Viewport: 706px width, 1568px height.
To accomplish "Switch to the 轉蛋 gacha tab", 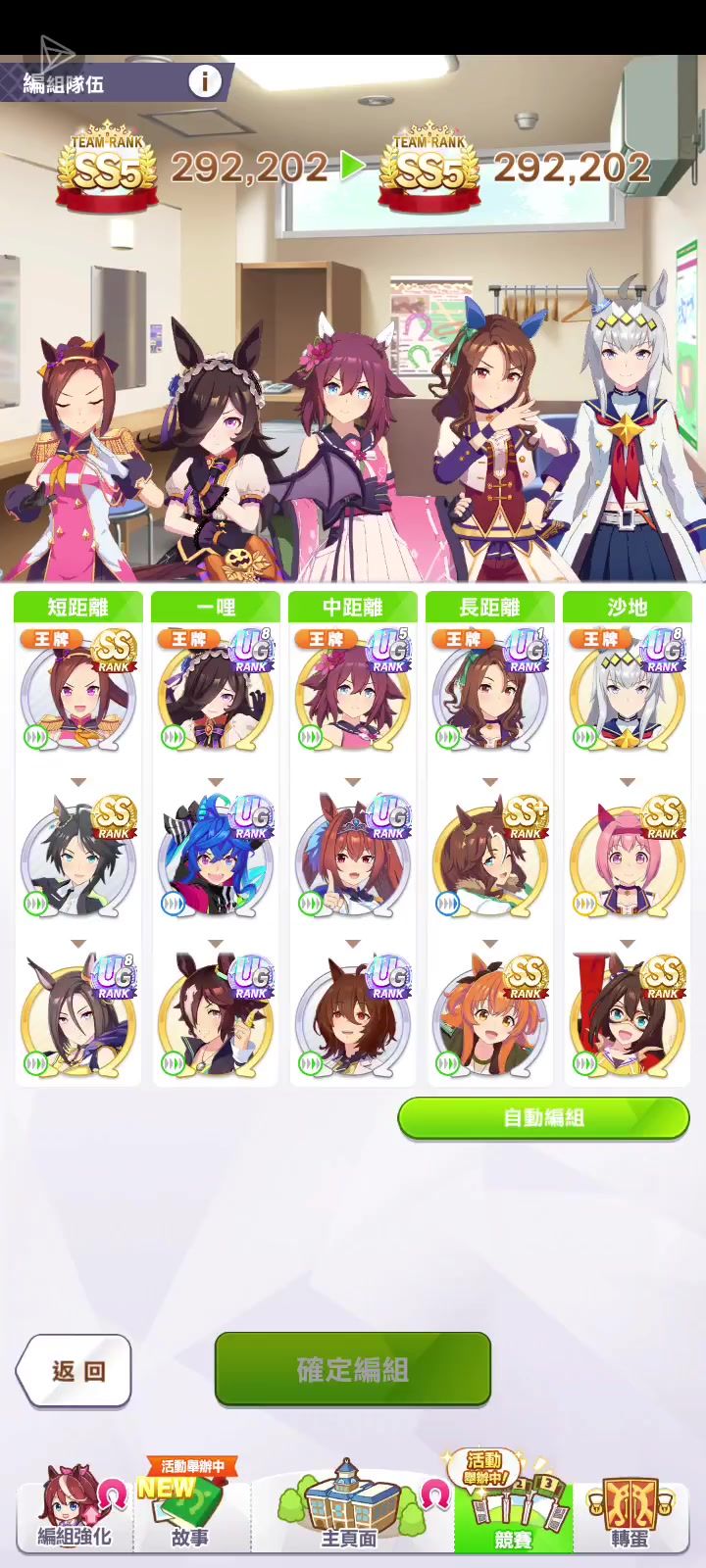I will [x=630, y=1509].
